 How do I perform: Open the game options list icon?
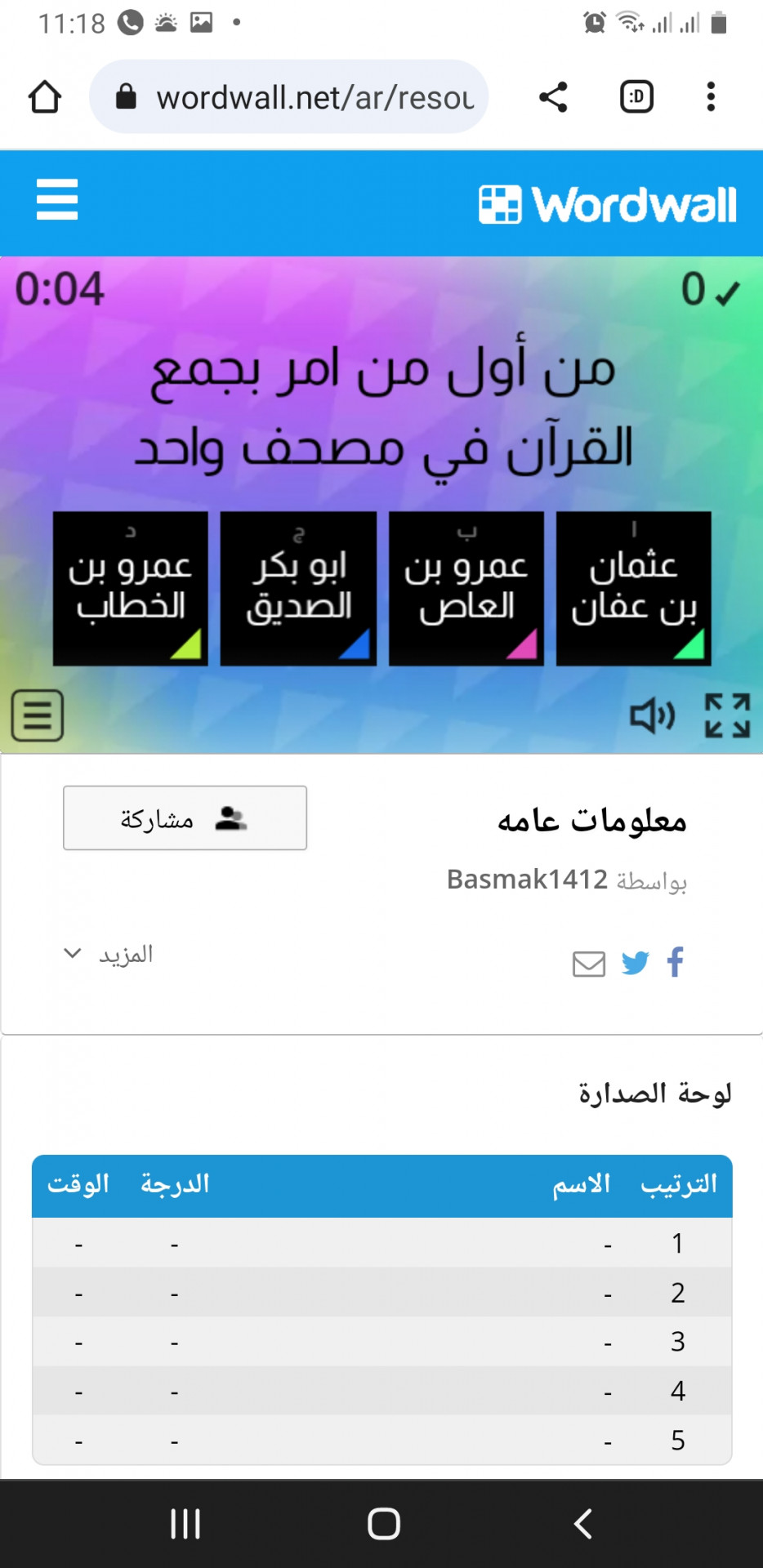(38, 715)
